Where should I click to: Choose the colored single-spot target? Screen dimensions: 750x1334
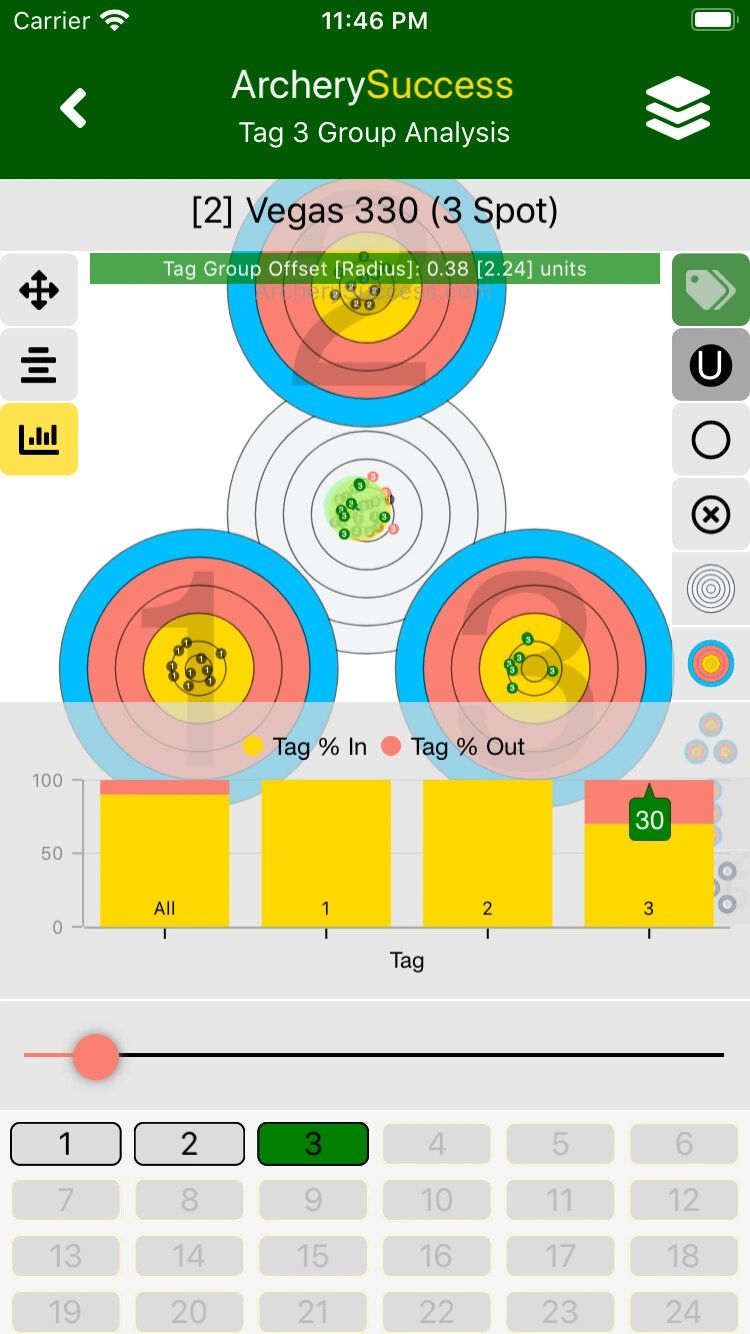pyautogui.click(x=710, y=663)
